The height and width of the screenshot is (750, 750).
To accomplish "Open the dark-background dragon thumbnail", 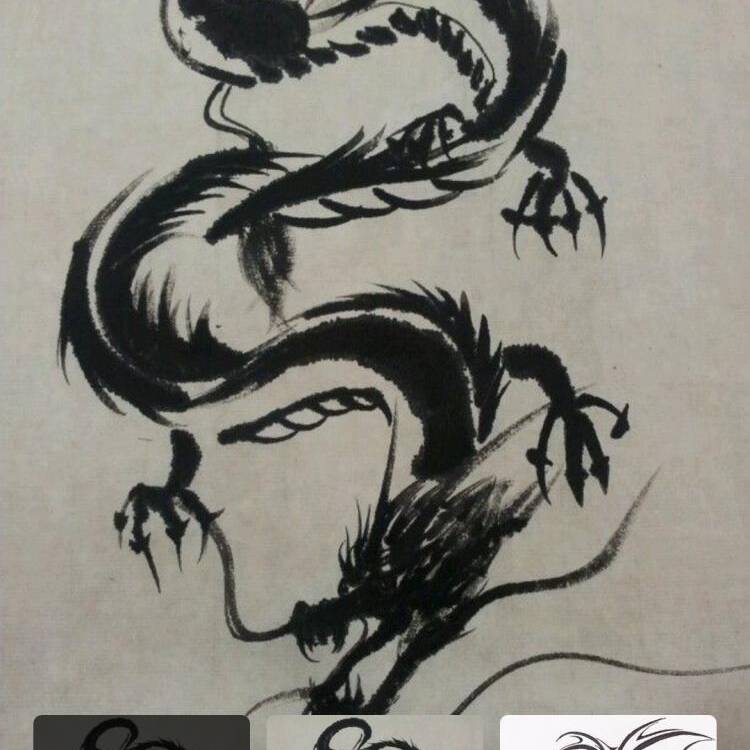I will pos(141,733).
